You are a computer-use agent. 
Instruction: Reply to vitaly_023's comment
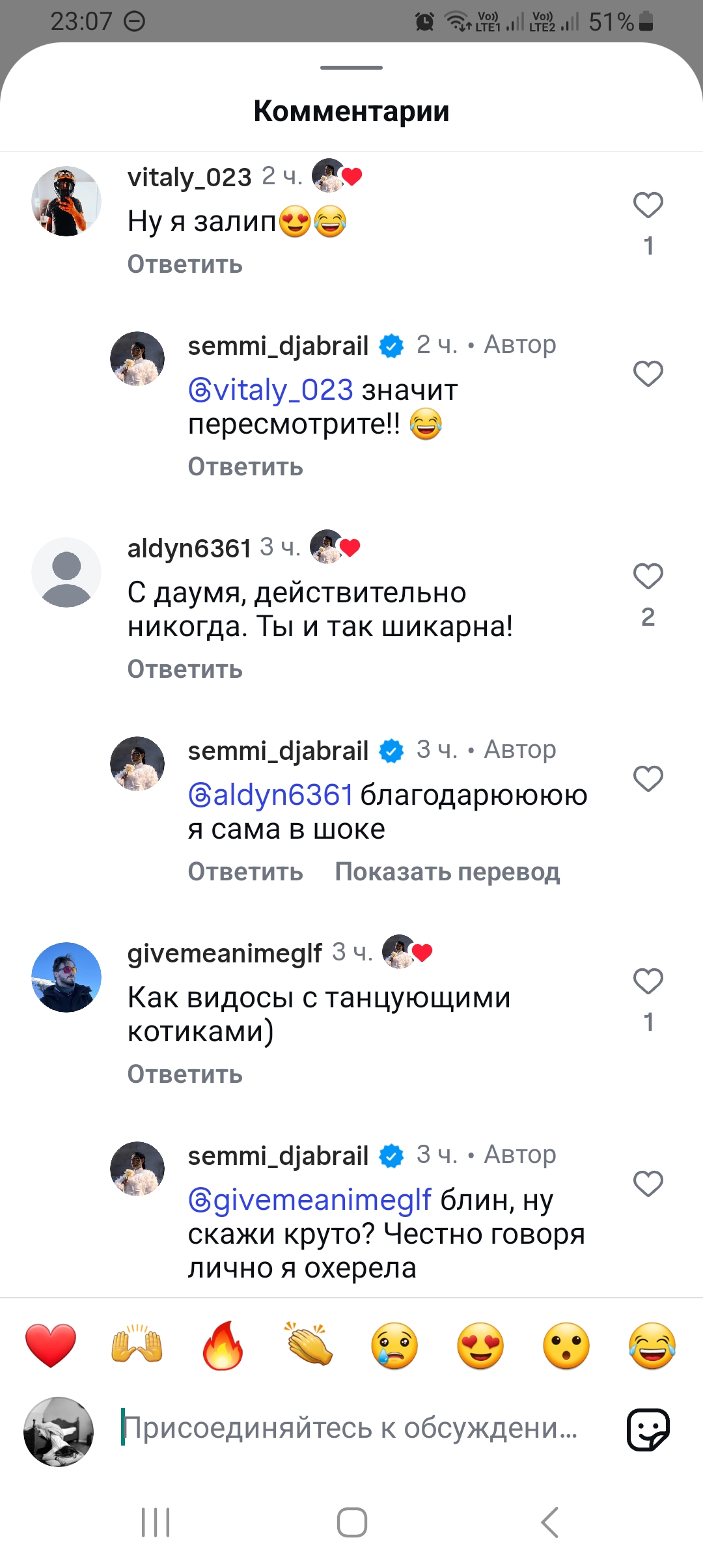(x=185, y=264)
